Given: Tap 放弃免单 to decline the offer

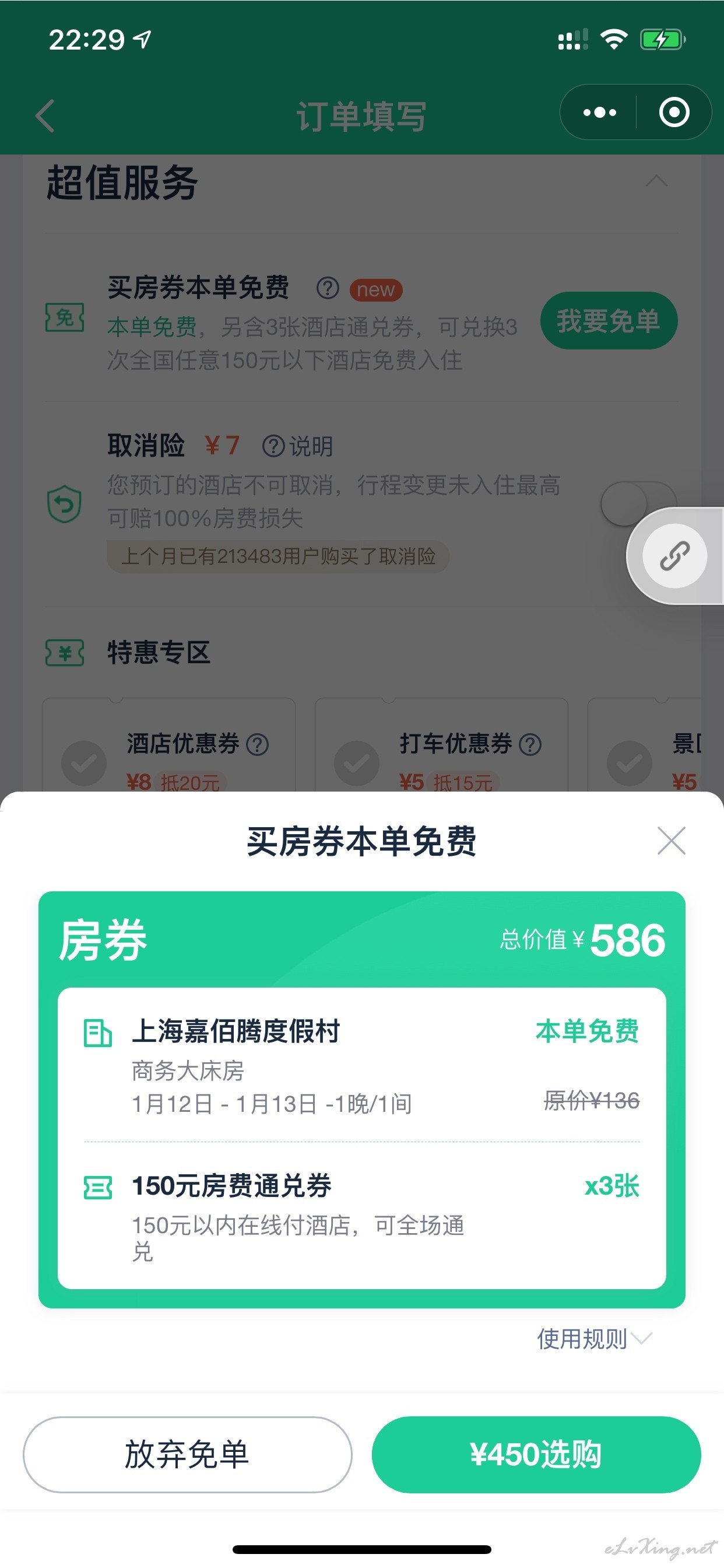Looking at the screenshot, I should pyautogui.click(x=187, y=1454).
